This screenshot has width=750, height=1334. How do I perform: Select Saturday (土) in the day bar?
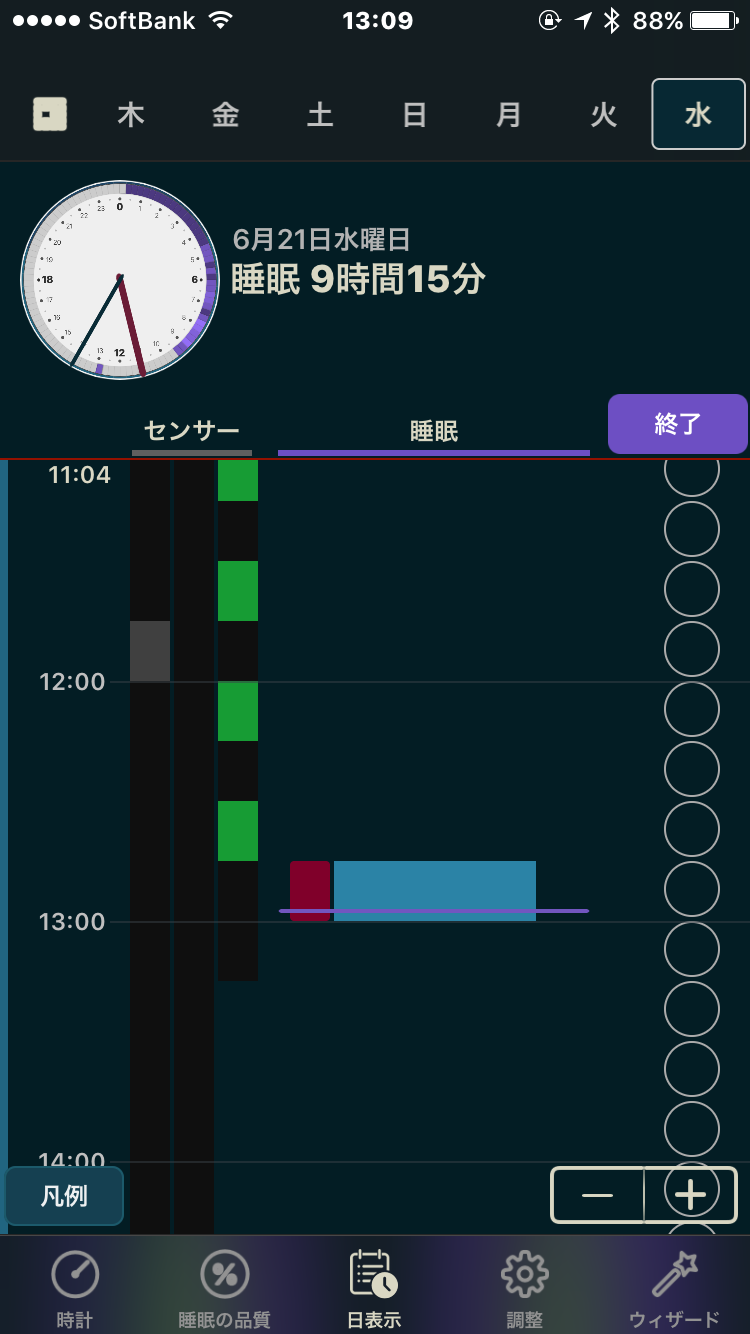pyautogui.click(x=319, y=115)
